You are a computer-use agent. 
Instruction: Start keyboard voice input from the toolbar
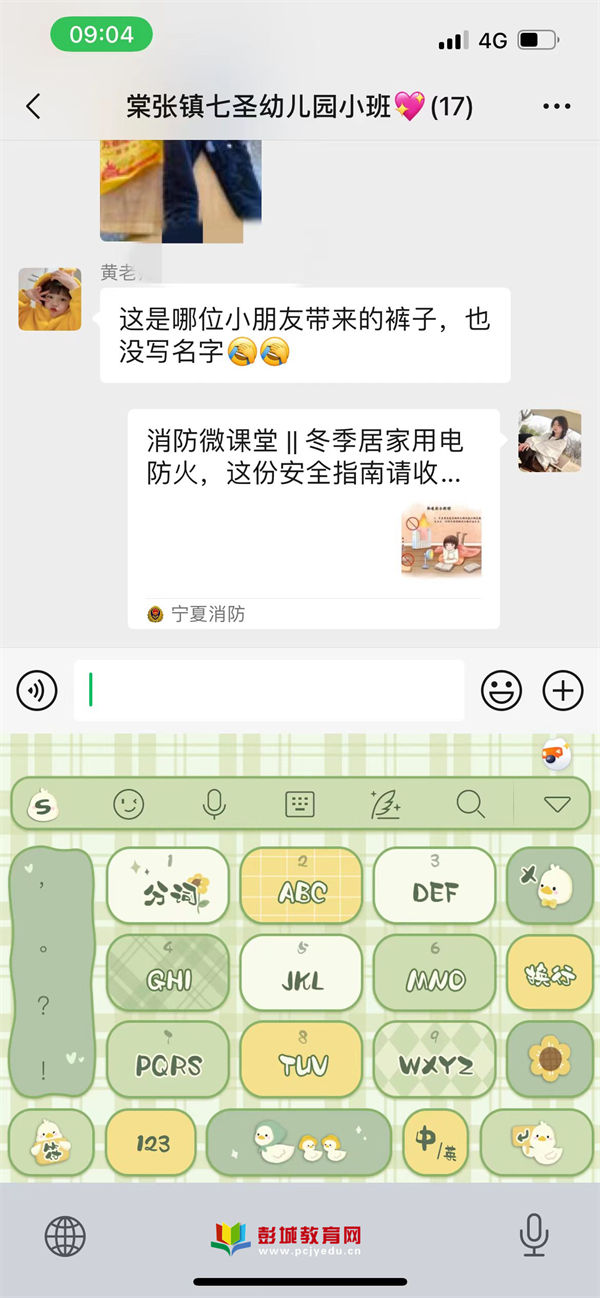(x=214, y=804)
